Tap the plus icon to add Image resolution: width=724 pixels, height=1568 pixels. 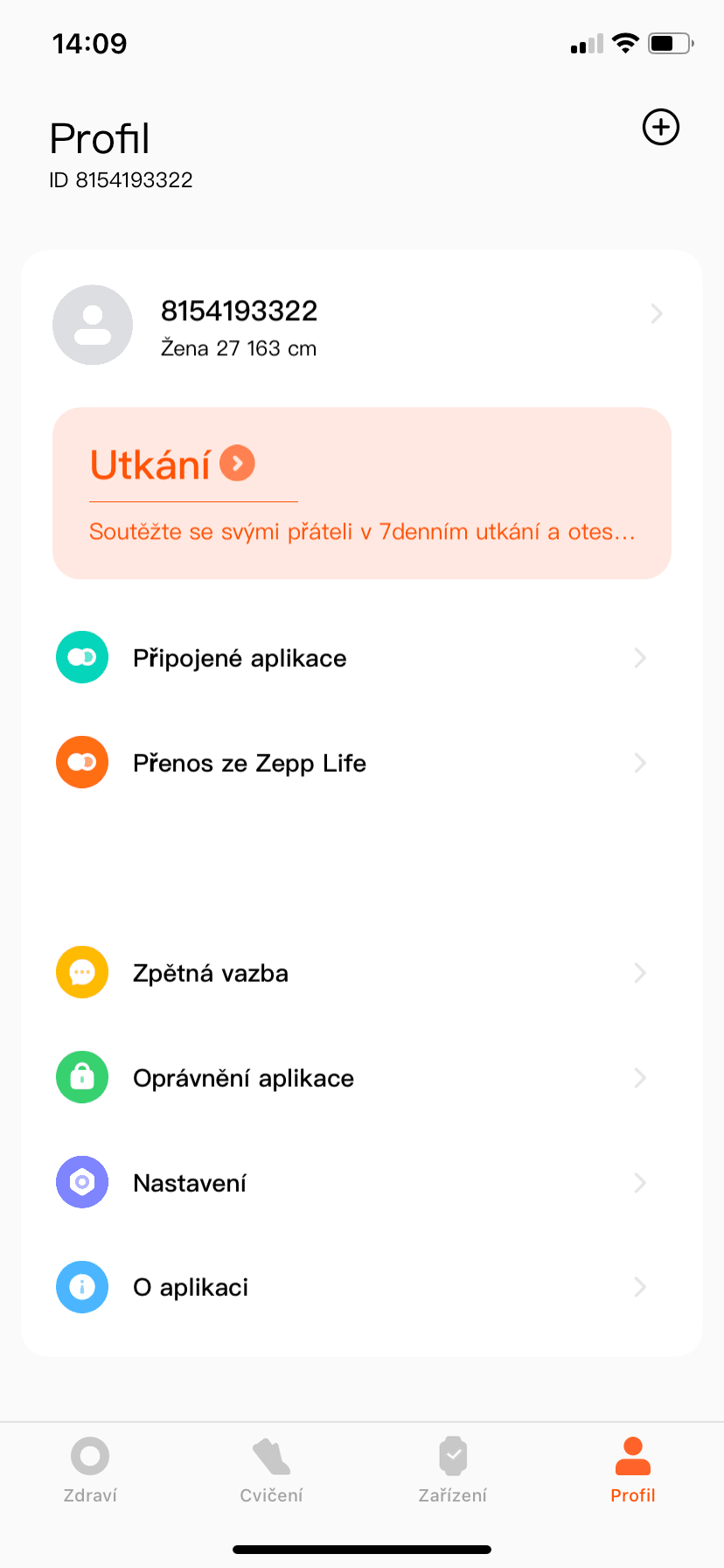661,128
